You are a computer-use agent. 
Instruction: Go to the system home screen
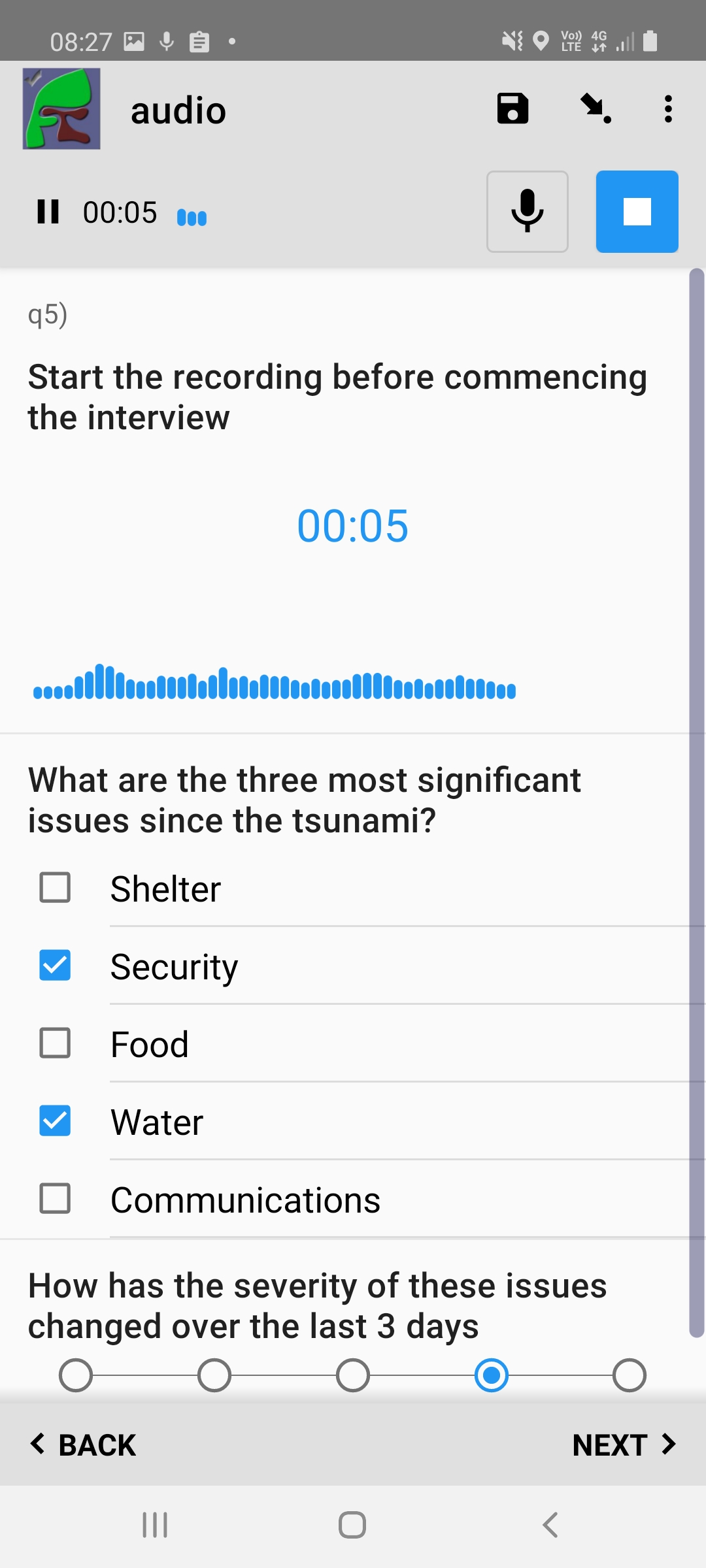pos(352,1525)
